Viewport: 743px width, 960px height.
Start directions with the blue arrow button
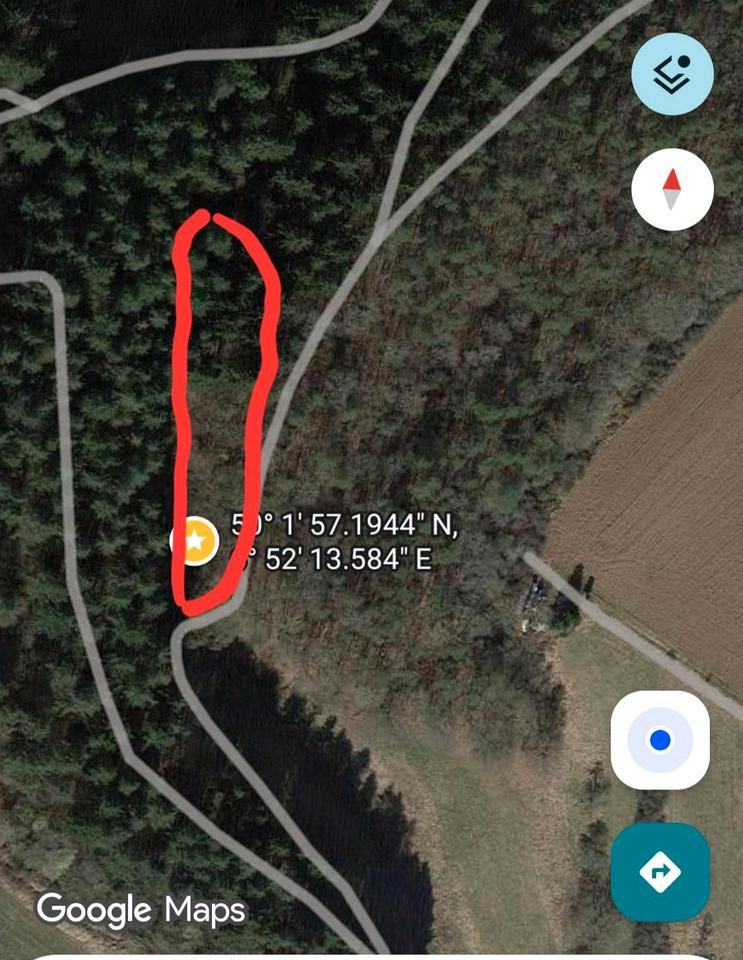660,872
